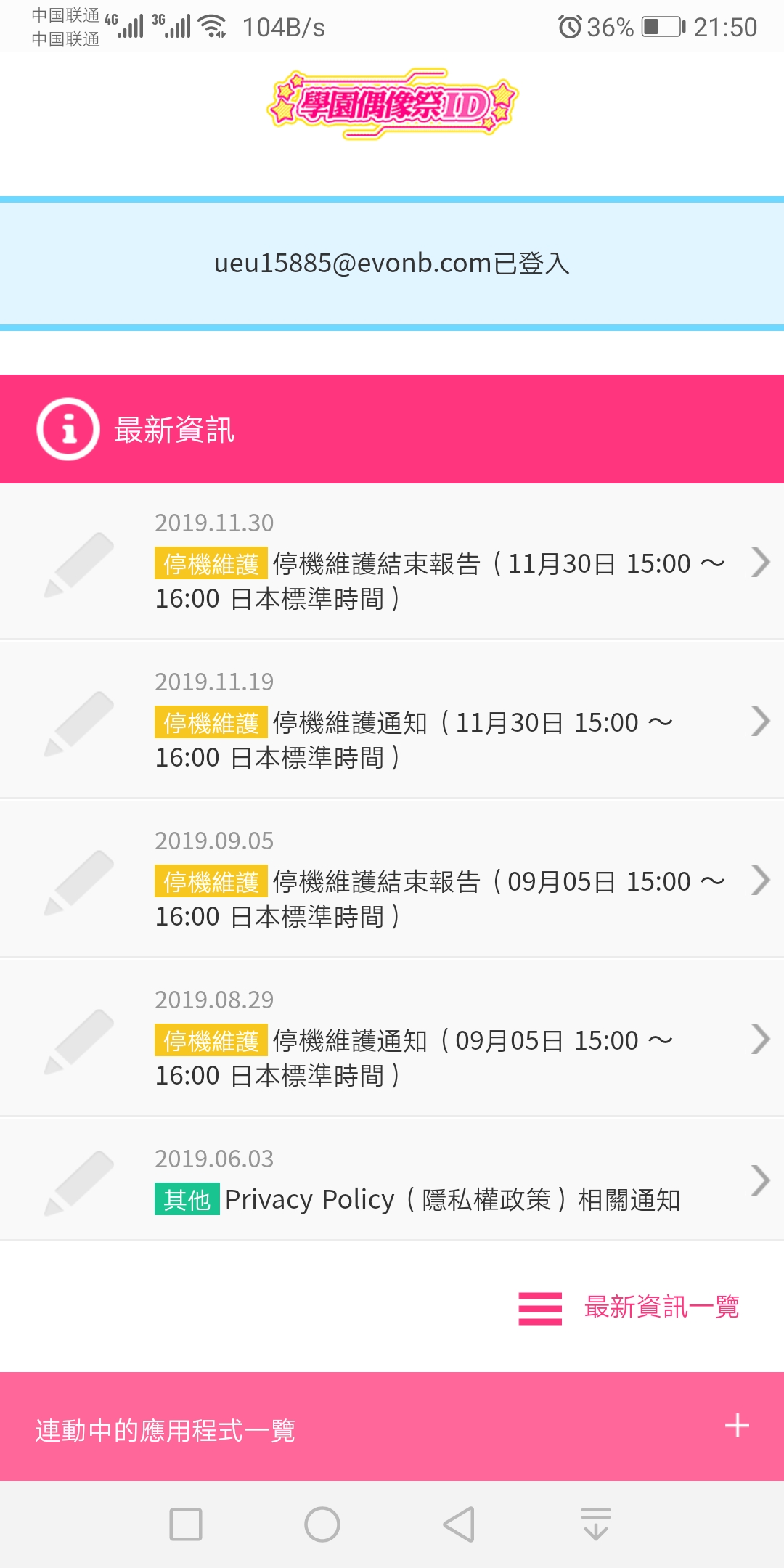Open the 2019.08.29 maintenance notice
The height and width of the screenshot is (1568, 784).
pos(392,1038)
